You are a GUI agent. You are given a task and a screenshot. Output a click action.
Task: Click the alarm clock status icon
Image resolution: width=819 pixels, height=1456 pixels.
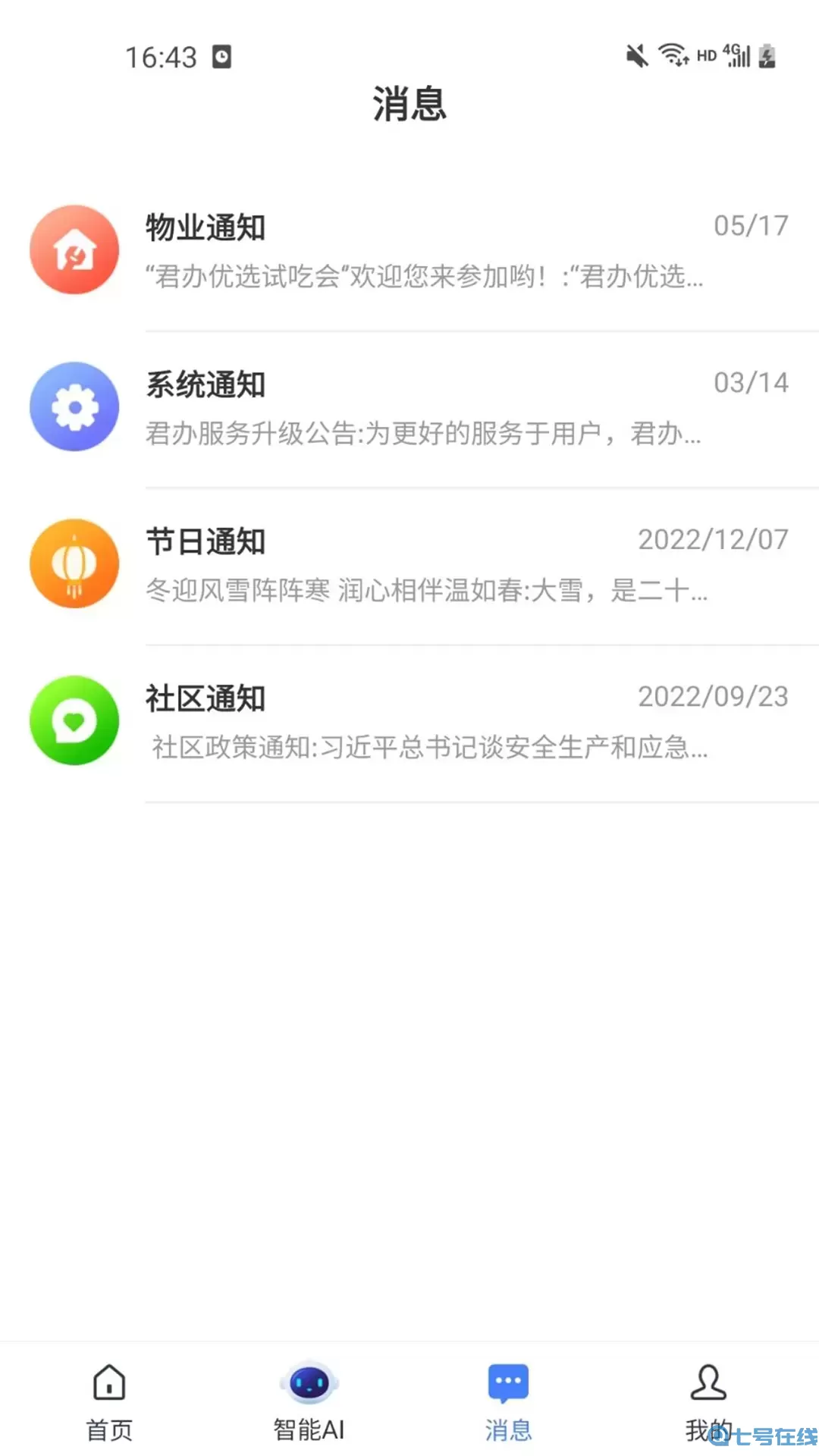click(220, 57)
